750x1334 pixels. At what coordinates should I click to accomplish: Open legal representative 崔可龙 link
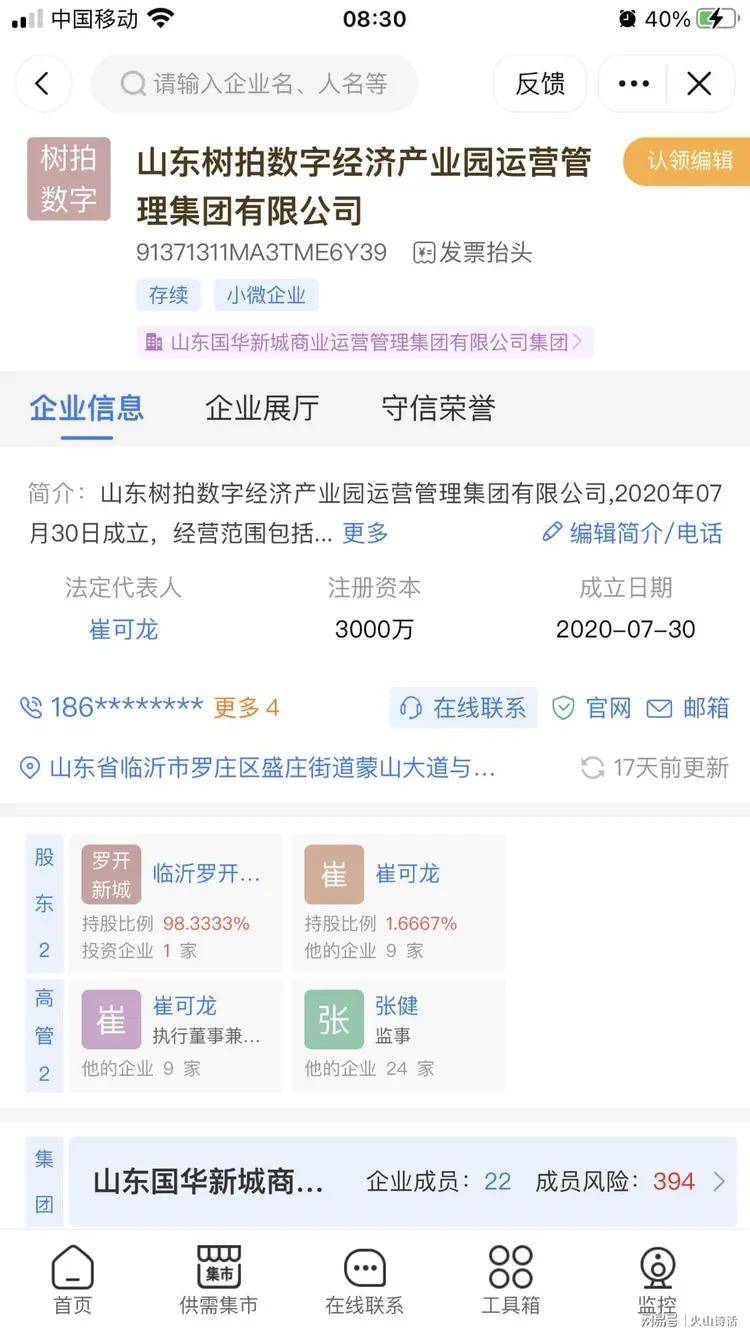124,629
